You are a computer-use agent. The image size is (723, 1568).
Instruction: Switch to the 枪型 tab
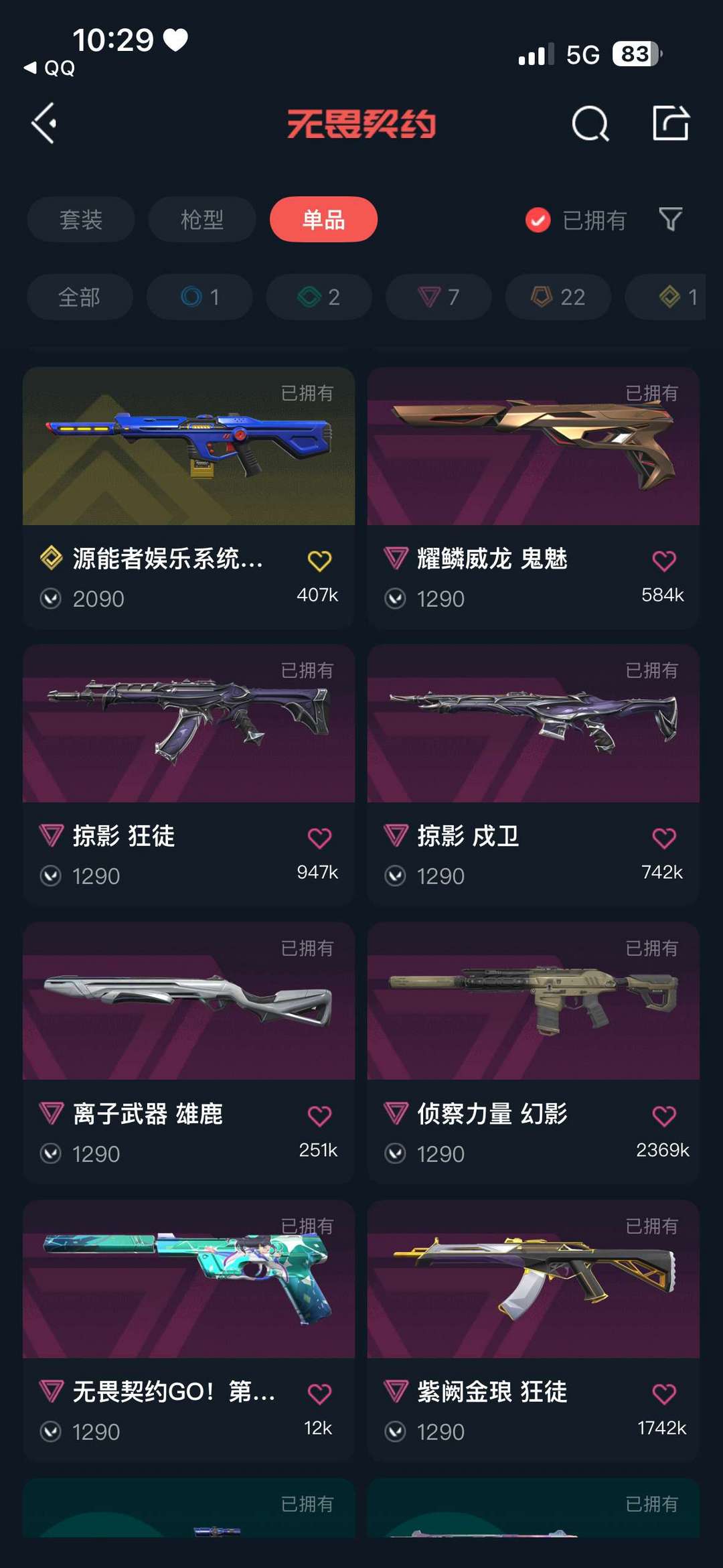(202, 219)
